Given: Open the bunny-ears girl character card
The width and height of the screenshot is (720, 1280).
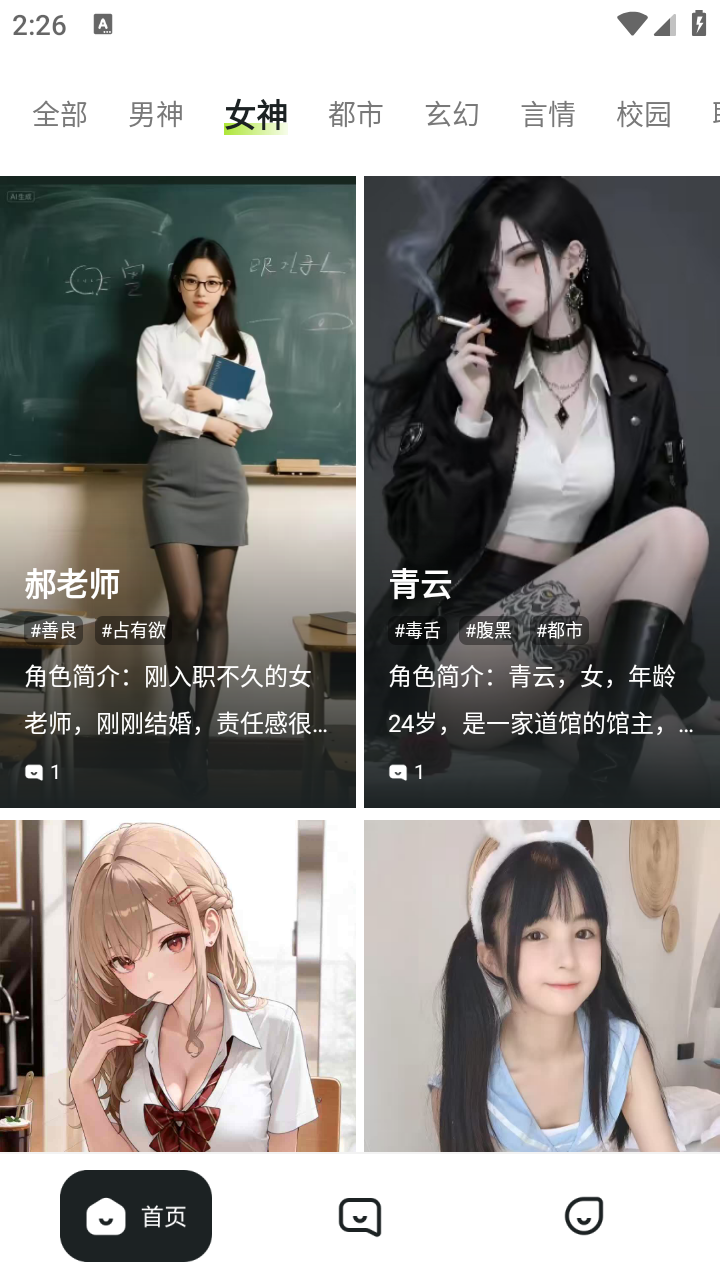Looking at the screenshot, I should 542,985.
